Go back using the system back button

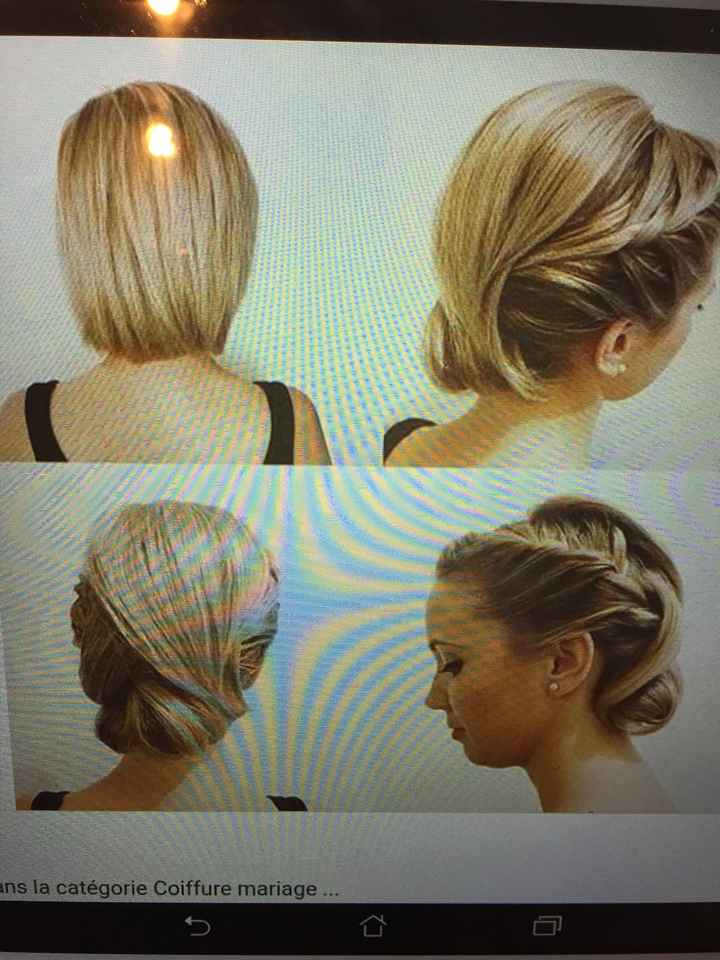point(198,927)
